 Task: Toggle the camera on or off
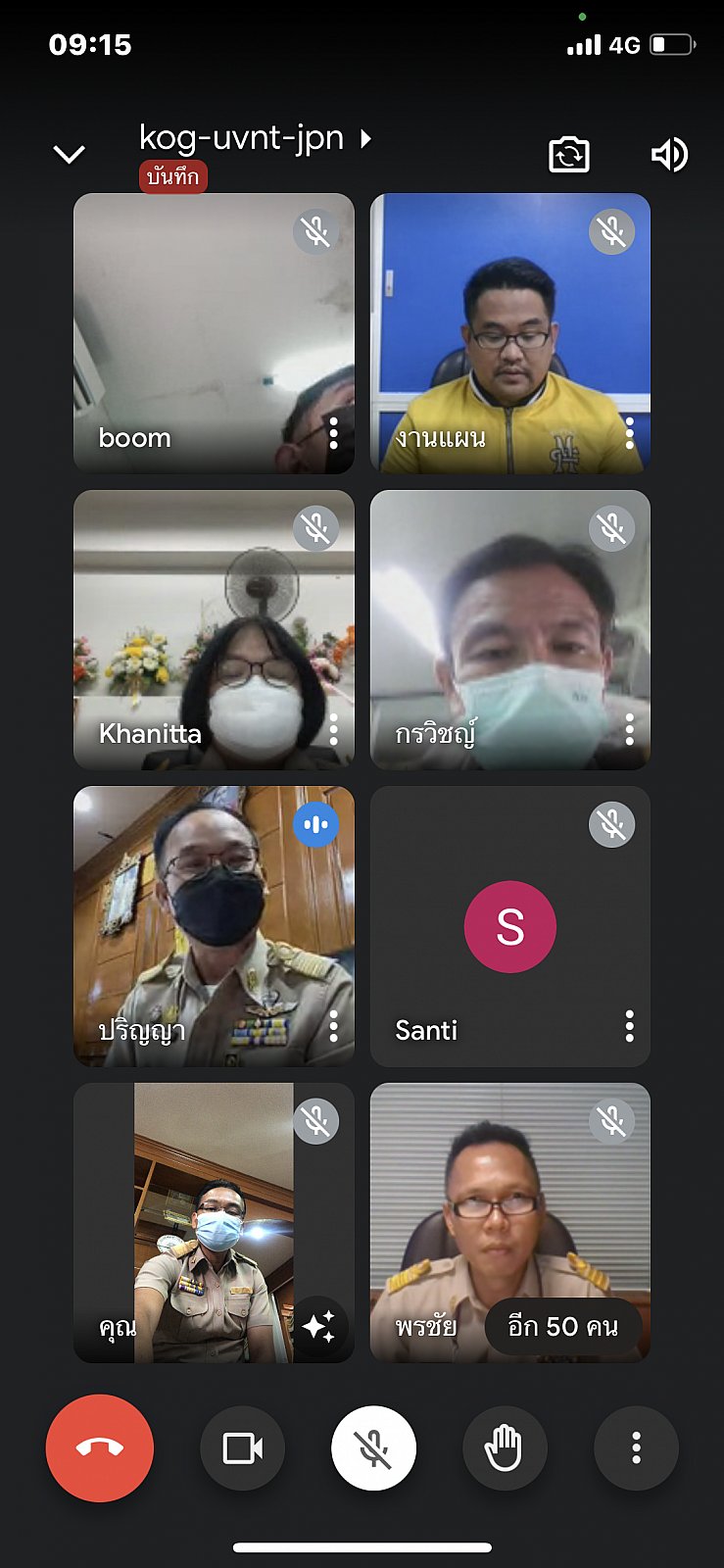(x=242, y=1448)
